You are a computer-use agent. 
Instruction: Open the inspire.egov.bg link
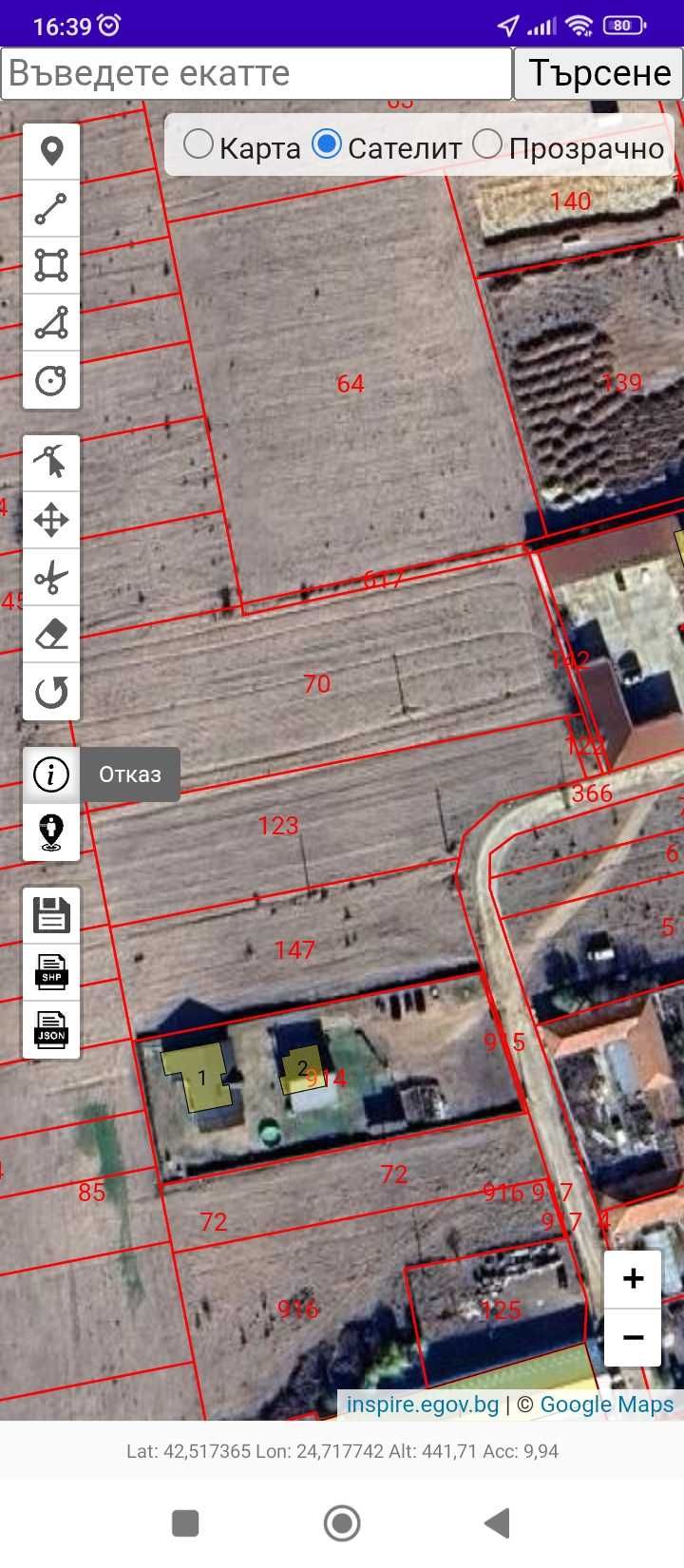[423, 1405]
